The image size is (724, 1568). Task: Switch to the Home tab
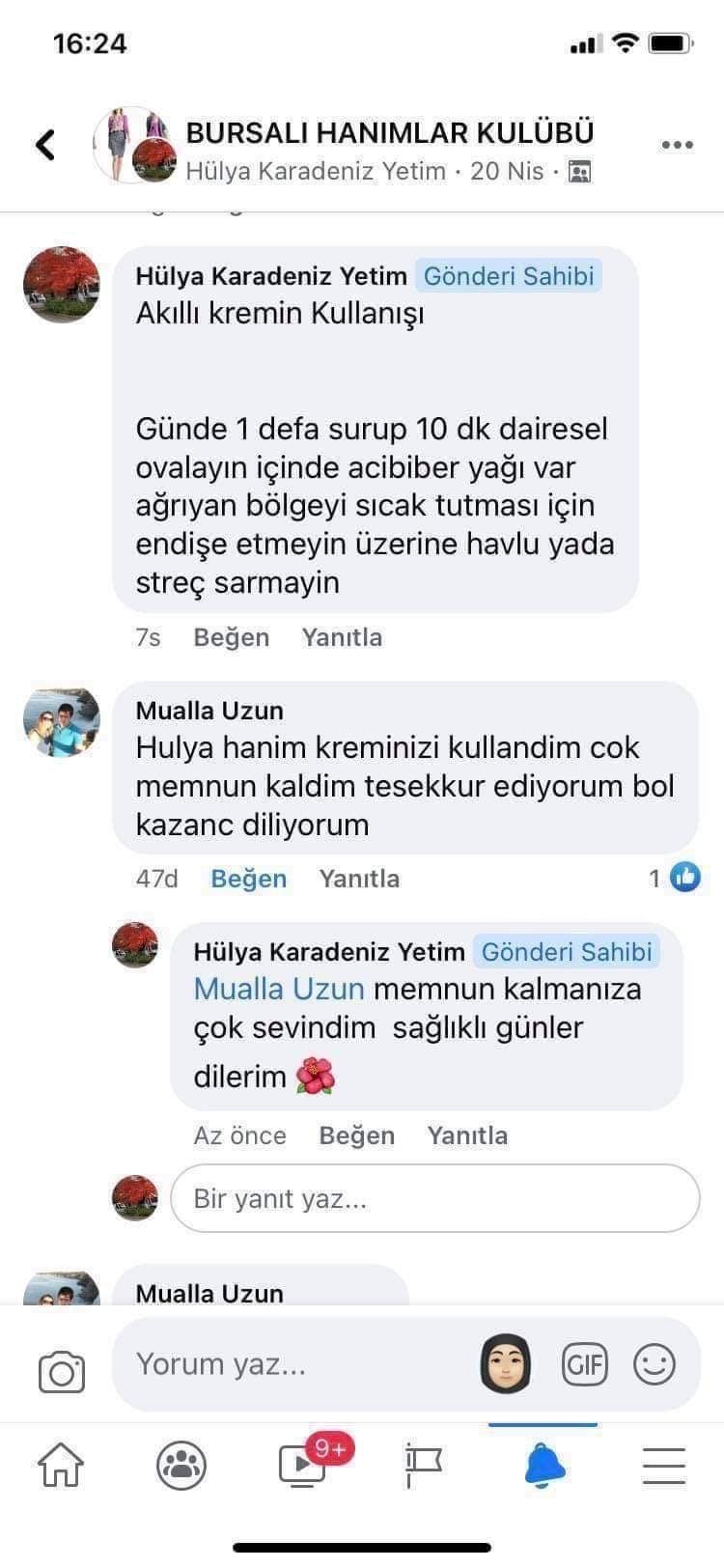tap(60, 1464)
